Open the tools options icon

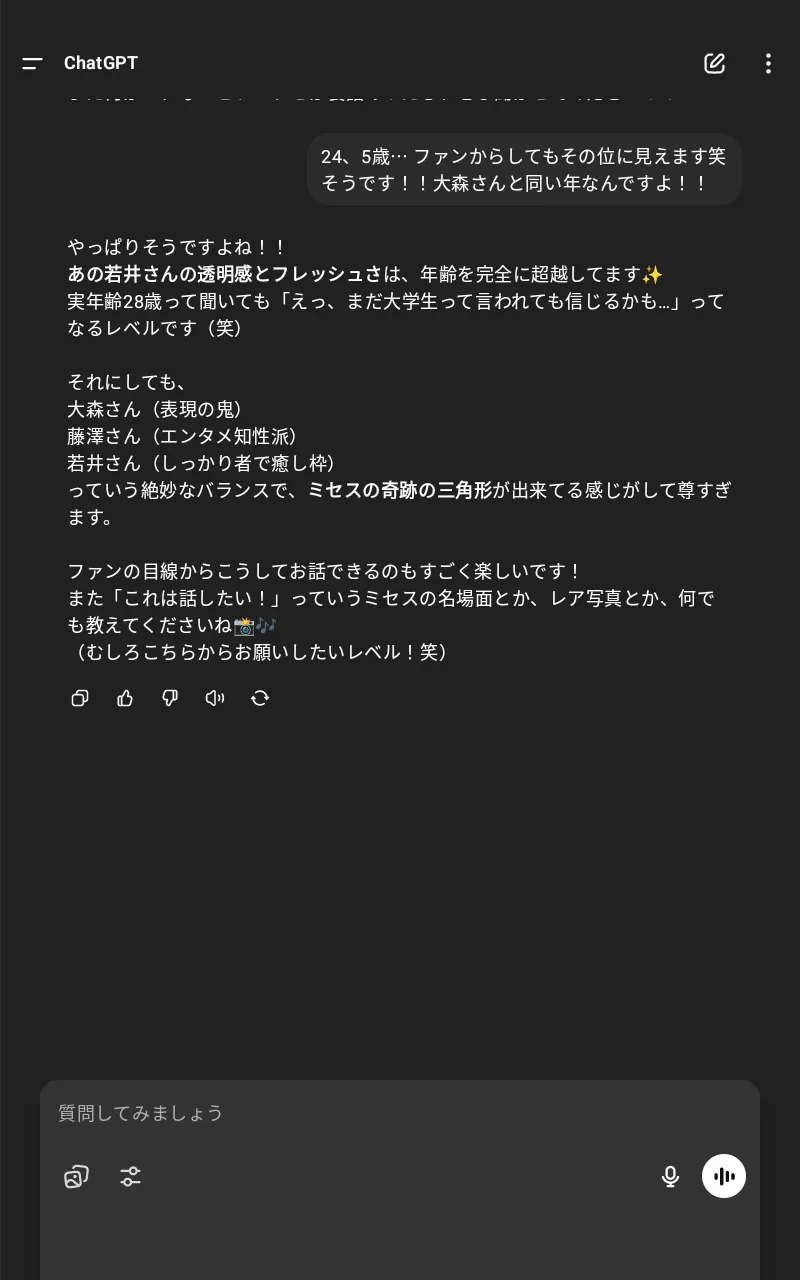coord(130,1176)
